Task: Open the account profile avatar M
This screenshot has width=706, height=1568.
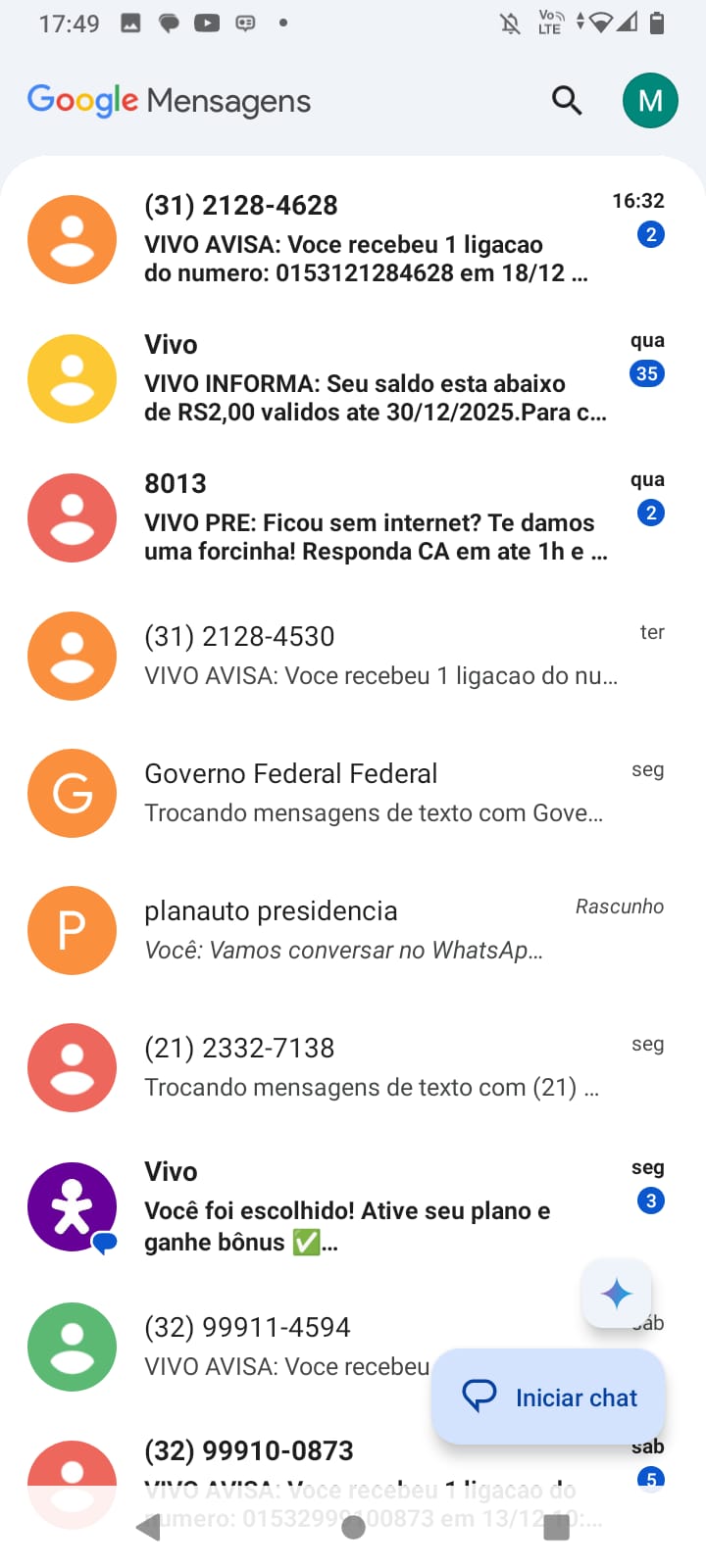Action: tap(650, 100)
